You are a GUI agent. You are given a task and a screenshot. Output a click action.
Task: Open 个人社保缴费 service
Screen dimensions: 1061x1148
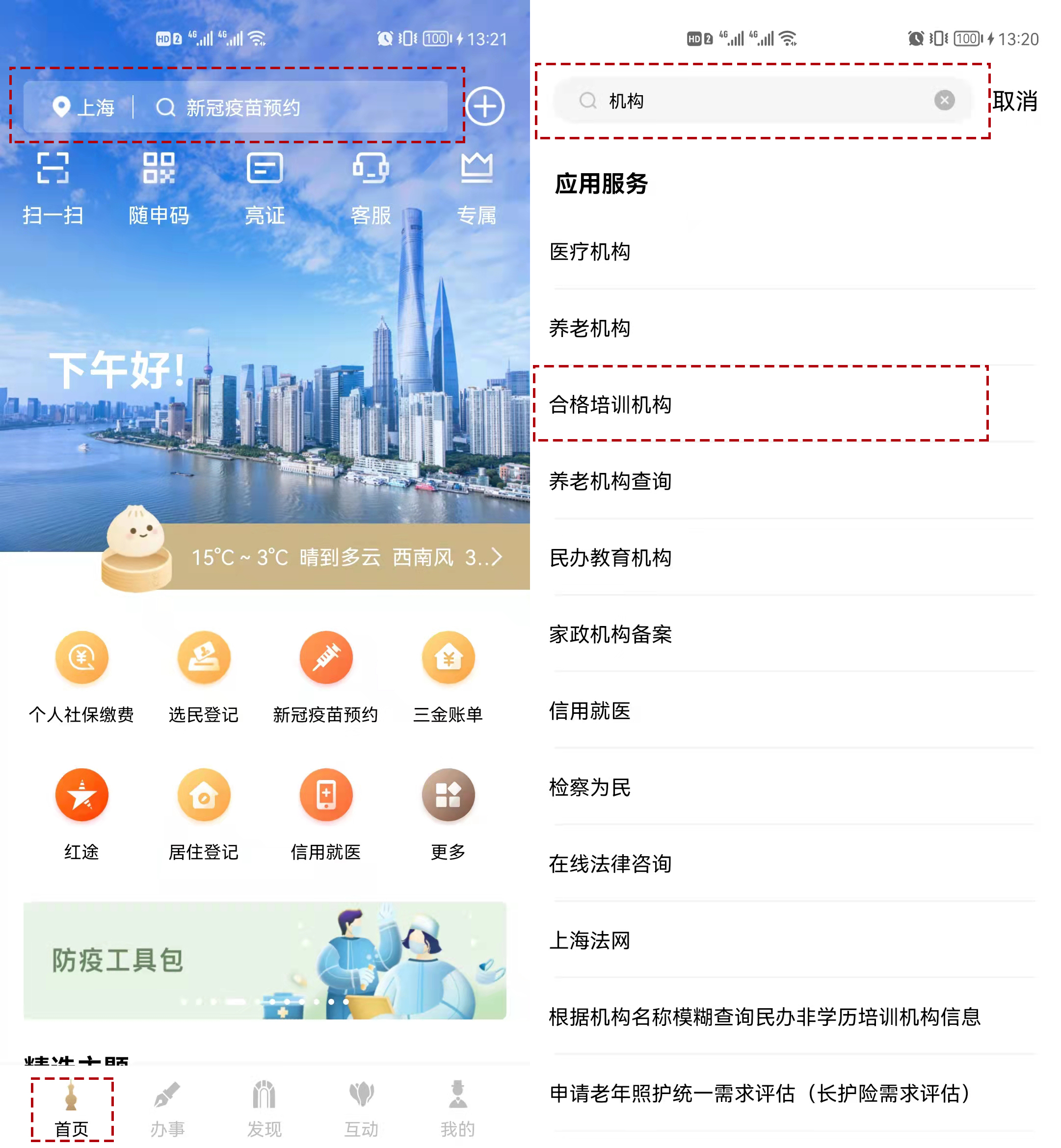(81, 675)
